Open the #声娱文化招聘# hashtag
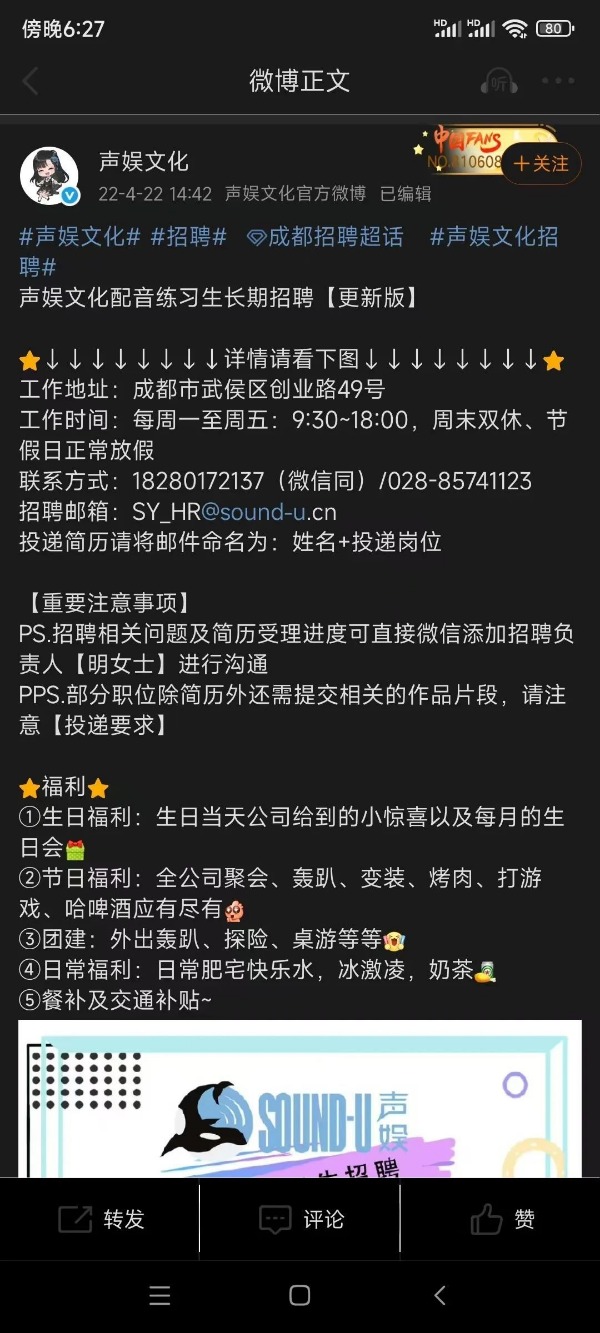This screenshot has width=600, height=1333. pos(494,237)
